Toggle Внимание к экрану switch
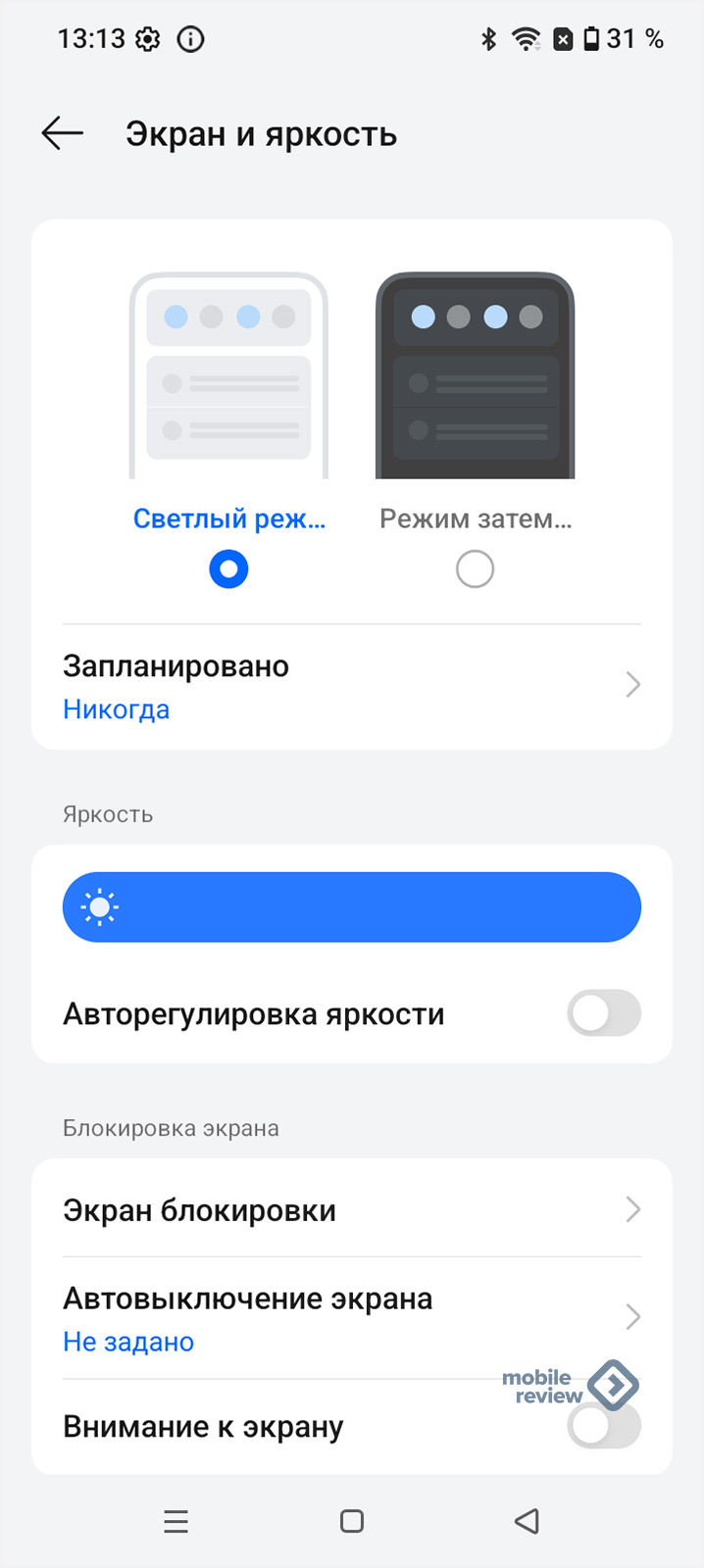Image resolution: width=704 pixels, height=1568 pixels. pos(603,1427)
